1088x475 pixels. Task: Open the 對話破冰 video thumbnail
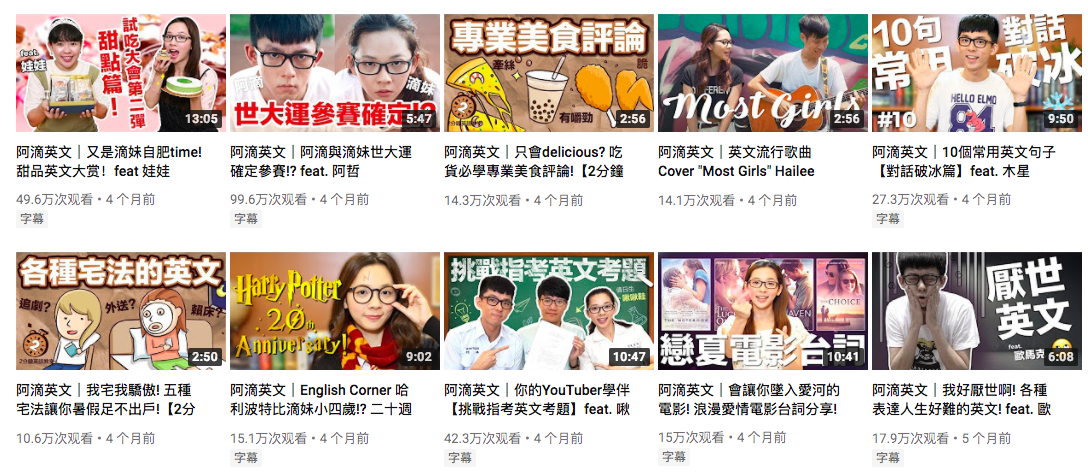click(x=976, y=73)
